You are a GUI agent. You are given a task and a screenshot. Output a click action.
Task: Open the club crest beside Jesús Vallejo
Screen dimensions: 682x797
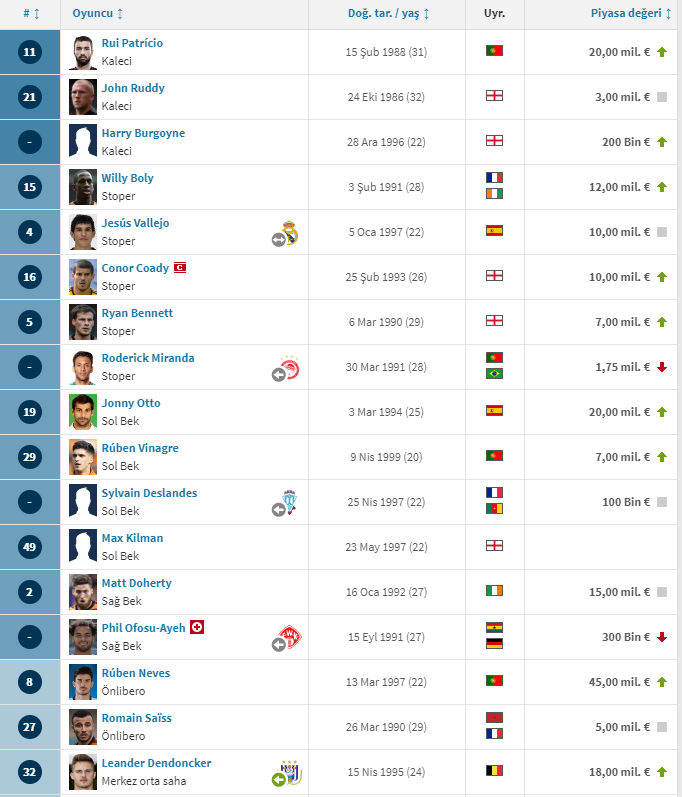click(x=290, y=233)
